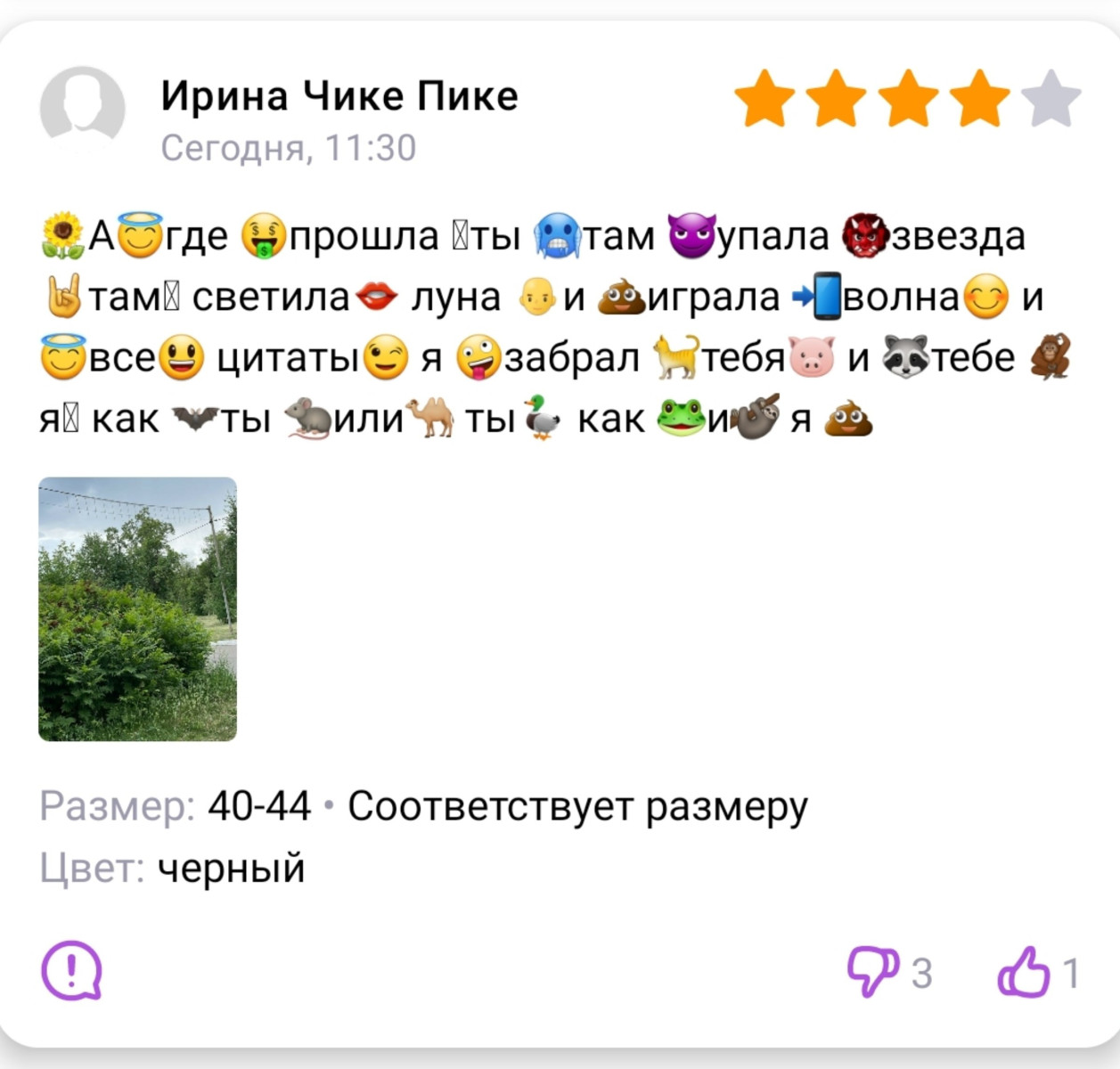Report this review with the exclamation icon
The width and height of the screenshot is (1120, 1069).
(x=71, y=970)
